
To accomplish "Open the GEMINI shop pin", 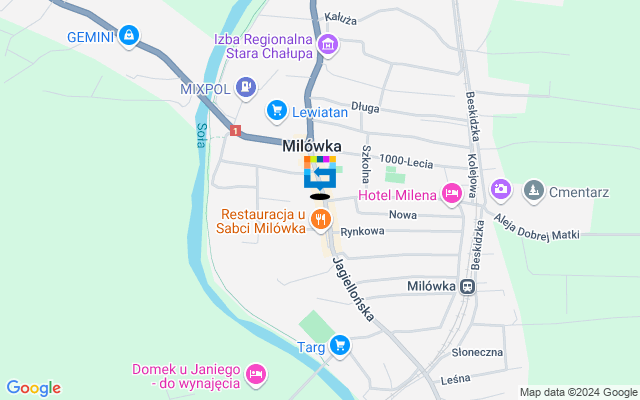I will pos(128,37).
